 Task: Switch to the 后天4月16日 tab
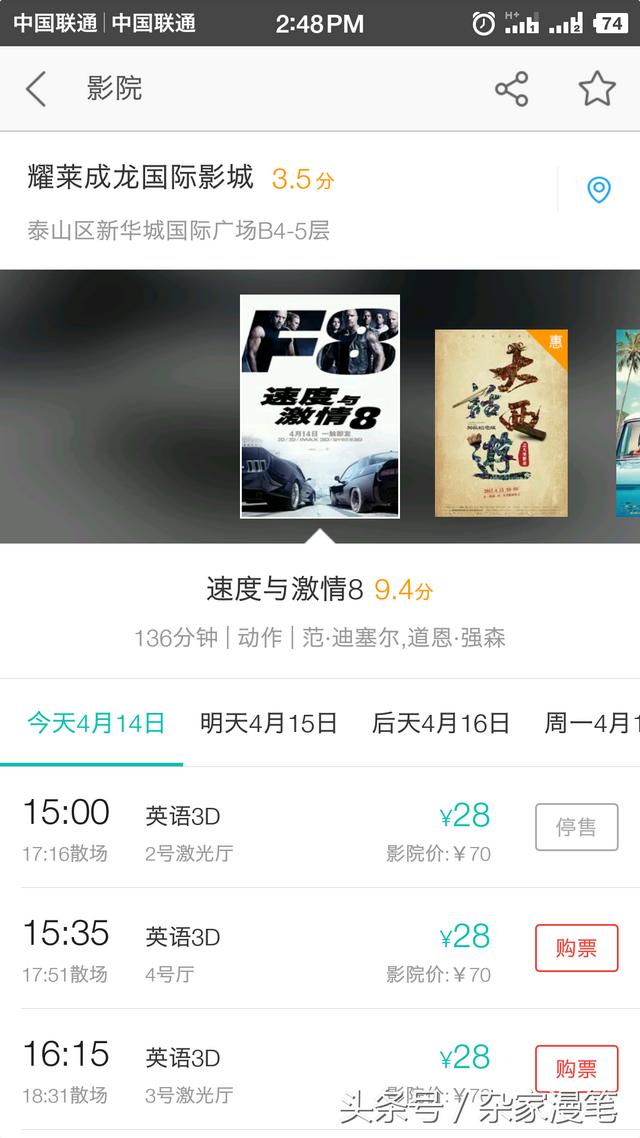coord(440,723)
